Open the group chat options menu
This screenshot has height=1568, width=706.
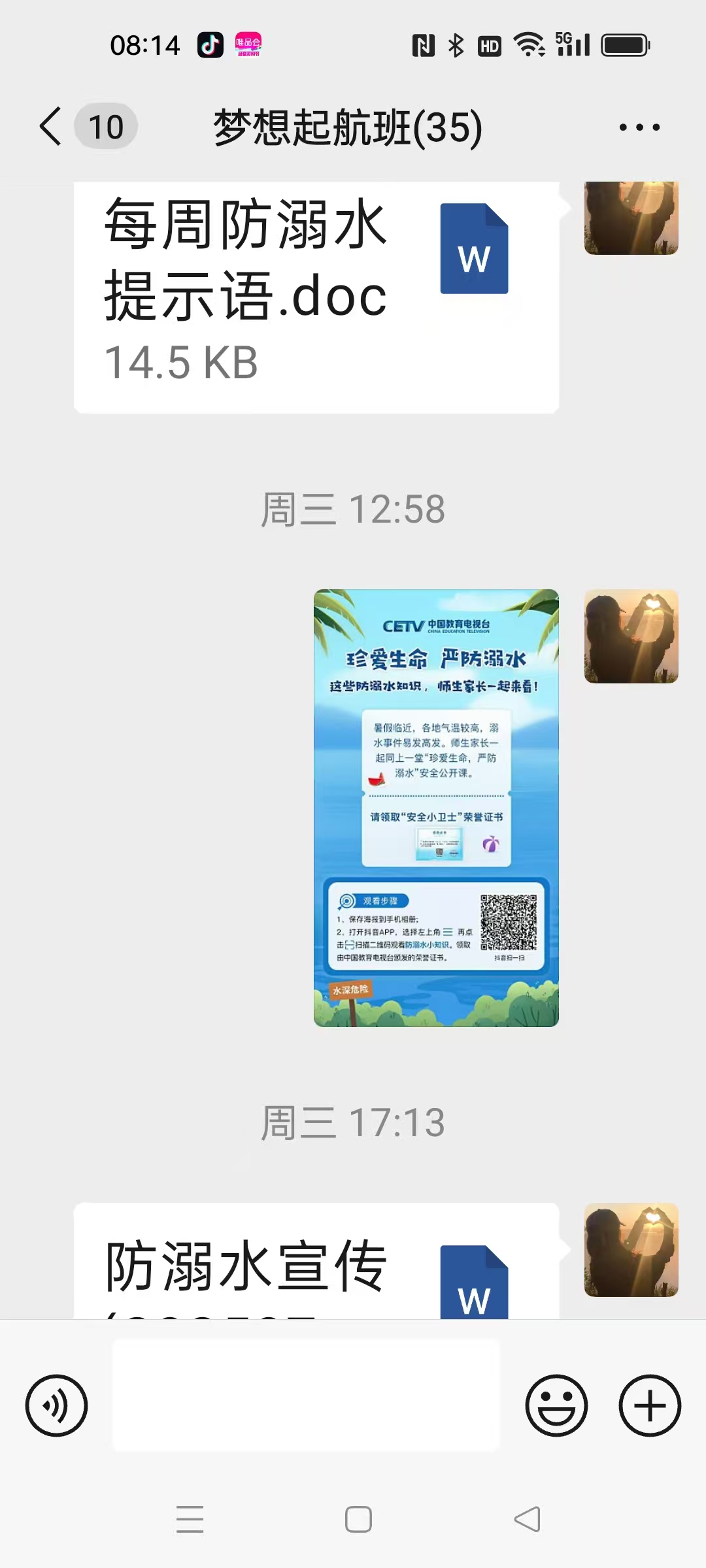click(x=639, y=127)
